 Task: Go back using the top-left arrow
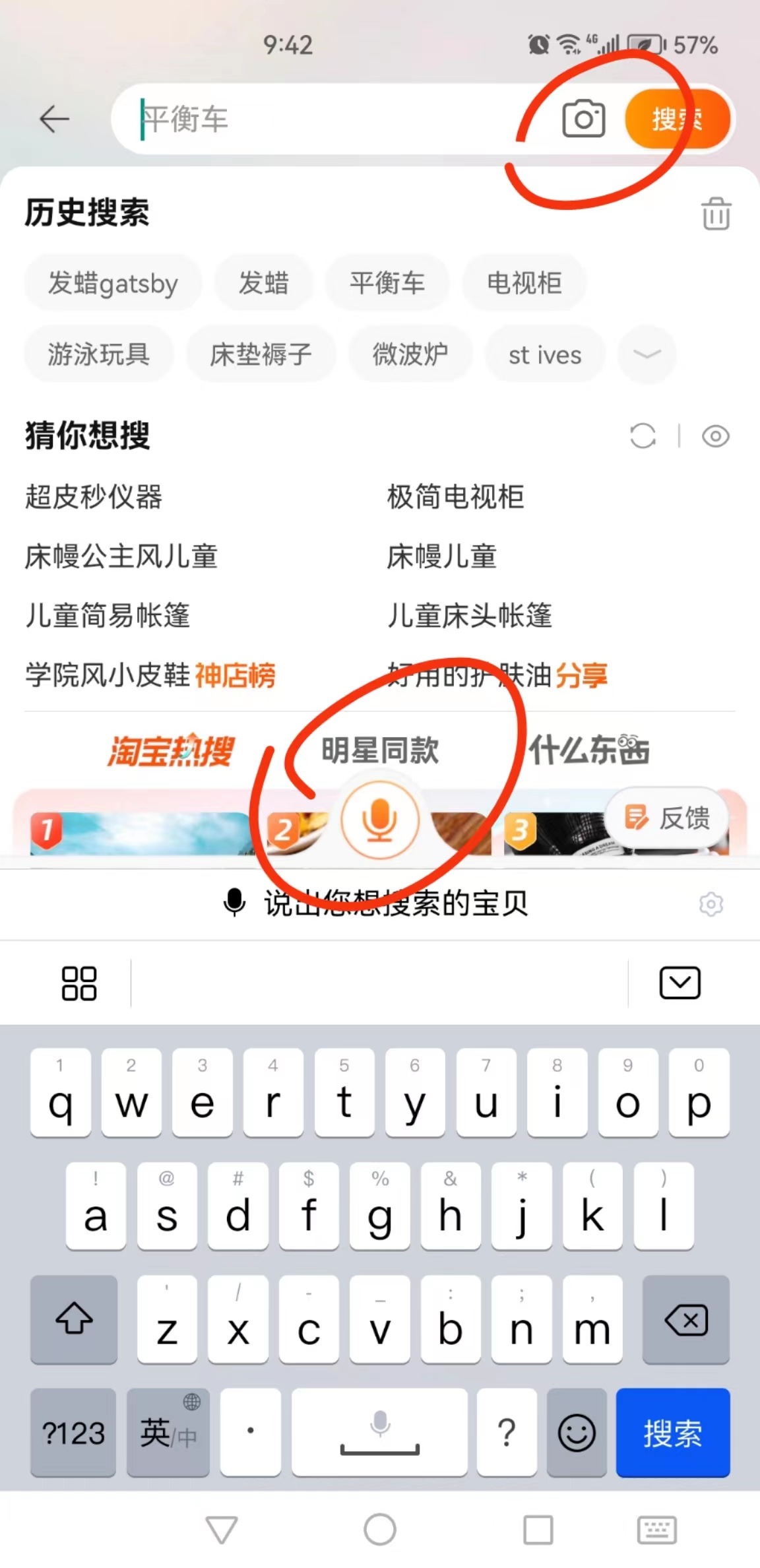point(54,119)
